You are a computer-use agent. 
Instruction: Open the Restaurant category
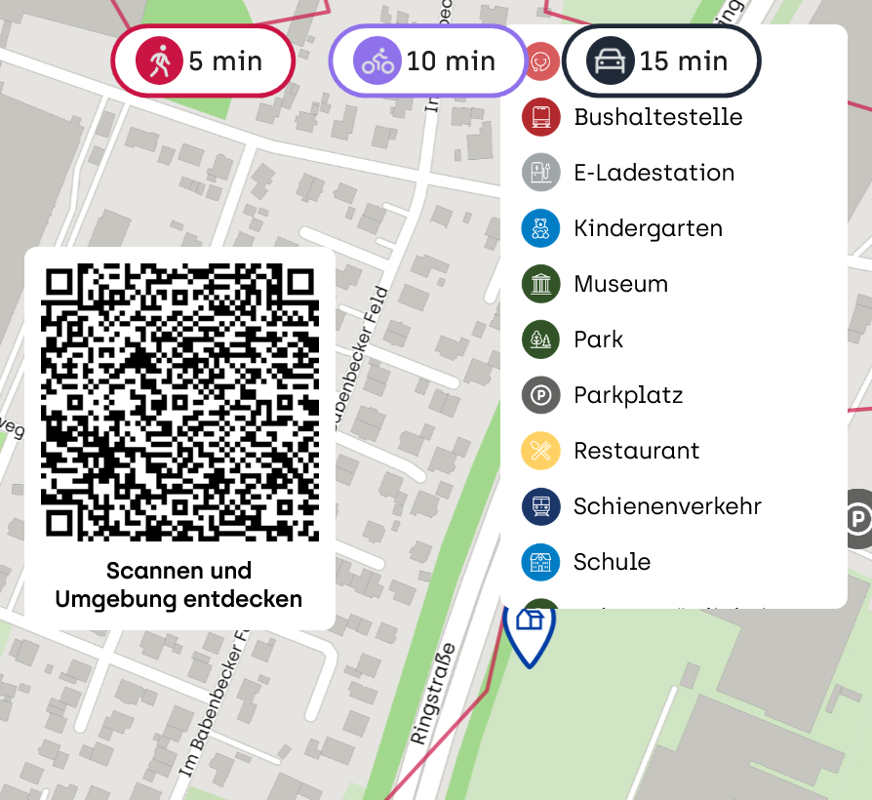(635, 451)
